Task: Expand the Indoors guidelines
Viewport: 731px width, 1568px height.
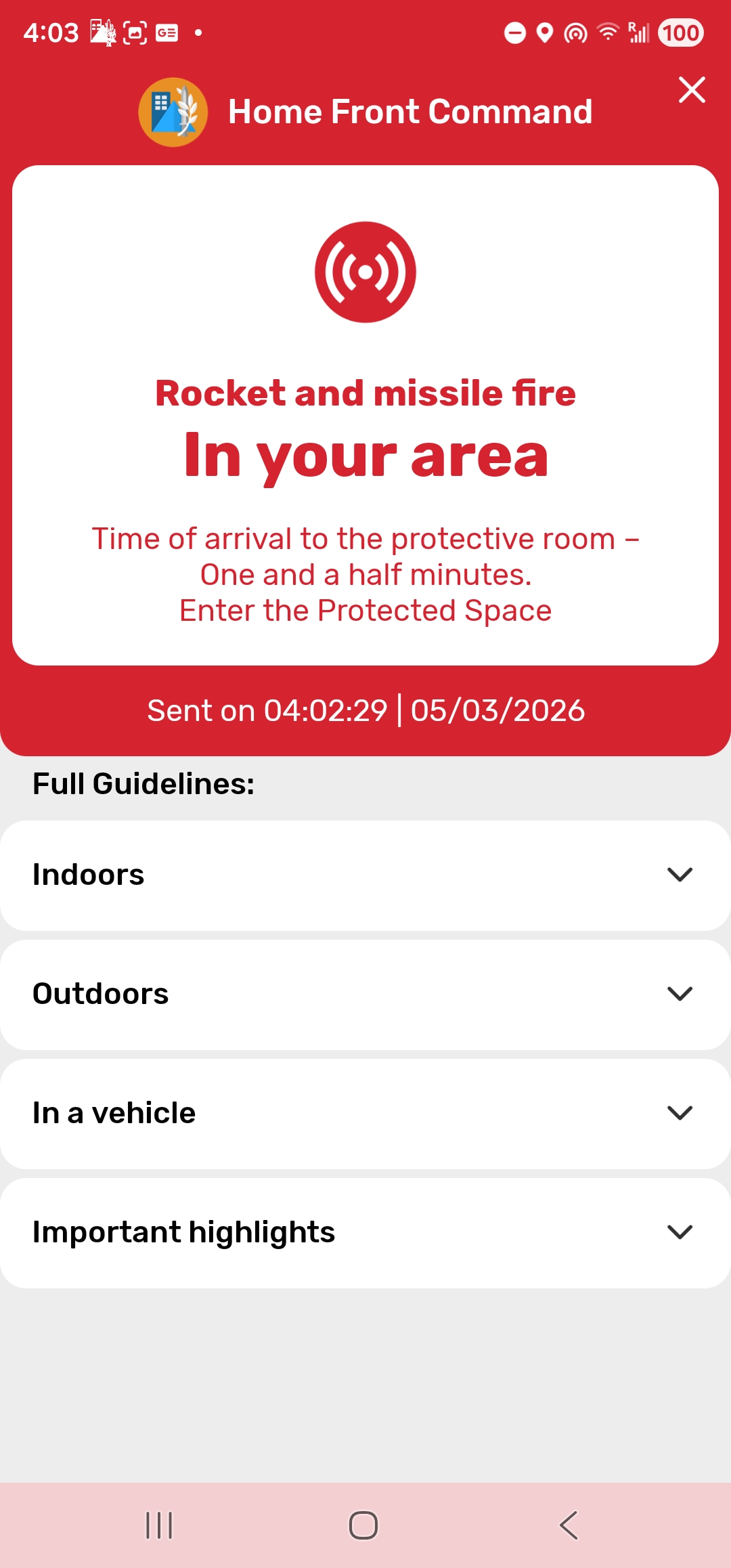Action: pos(365,875)
